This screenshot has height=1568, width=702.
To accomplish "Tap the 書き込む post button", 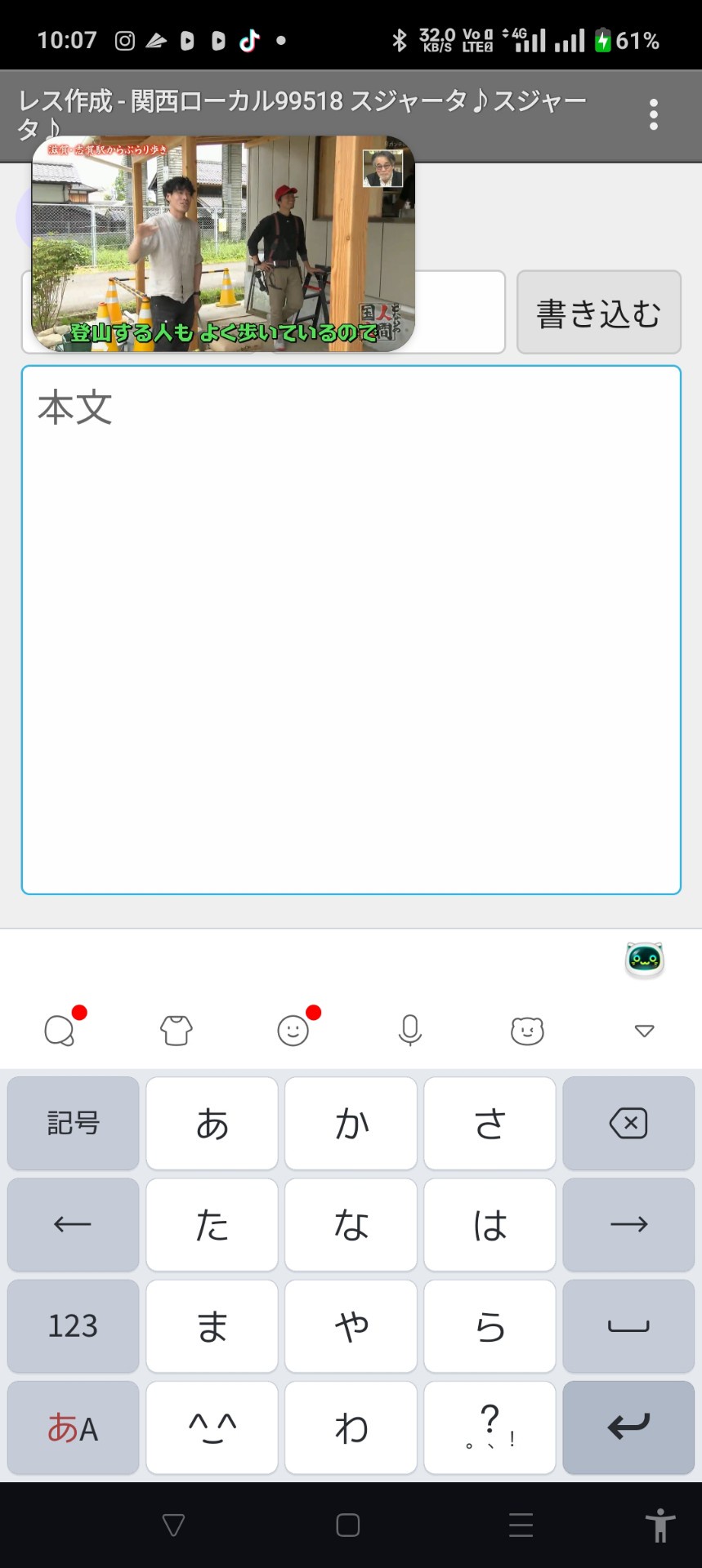I will (x=599, y=312).
